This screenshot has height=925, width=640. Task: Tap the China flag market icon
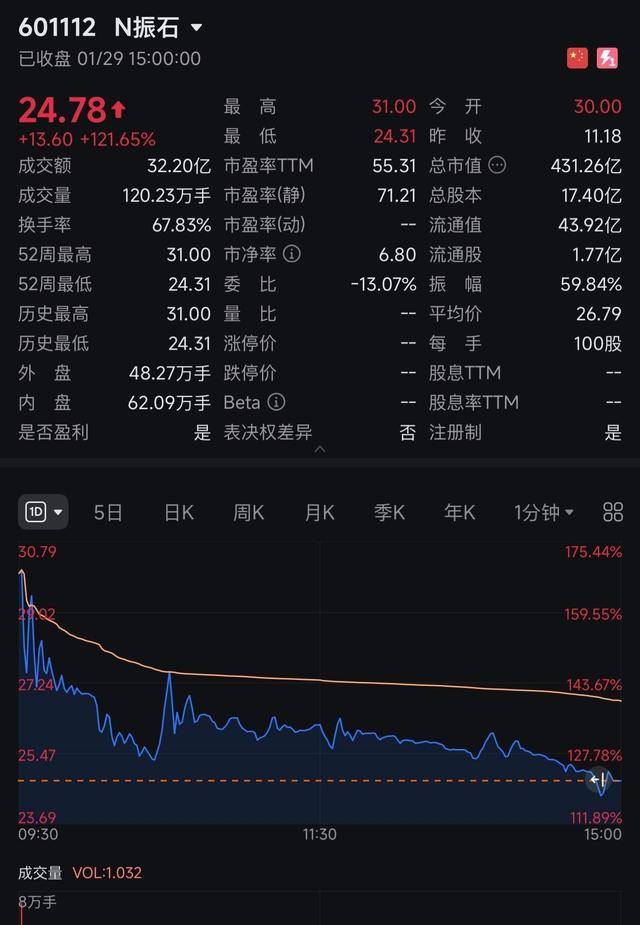tap(577, 58)
